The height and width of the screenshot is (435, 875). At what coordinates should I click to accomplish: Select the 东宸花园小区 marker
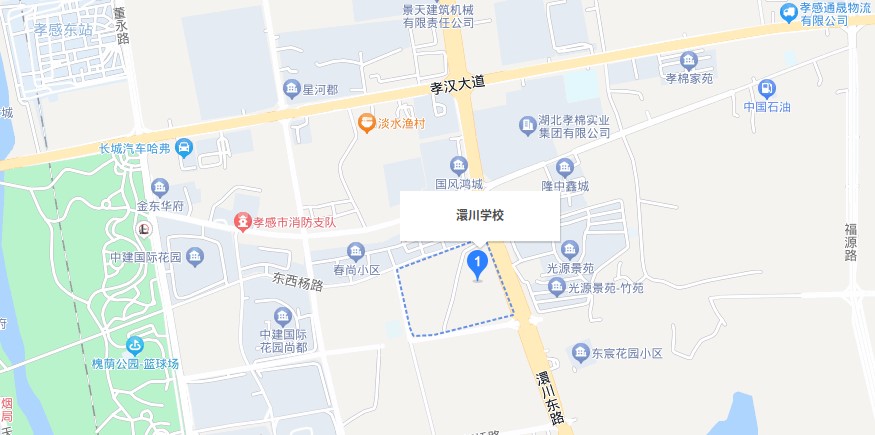point(581,352)
